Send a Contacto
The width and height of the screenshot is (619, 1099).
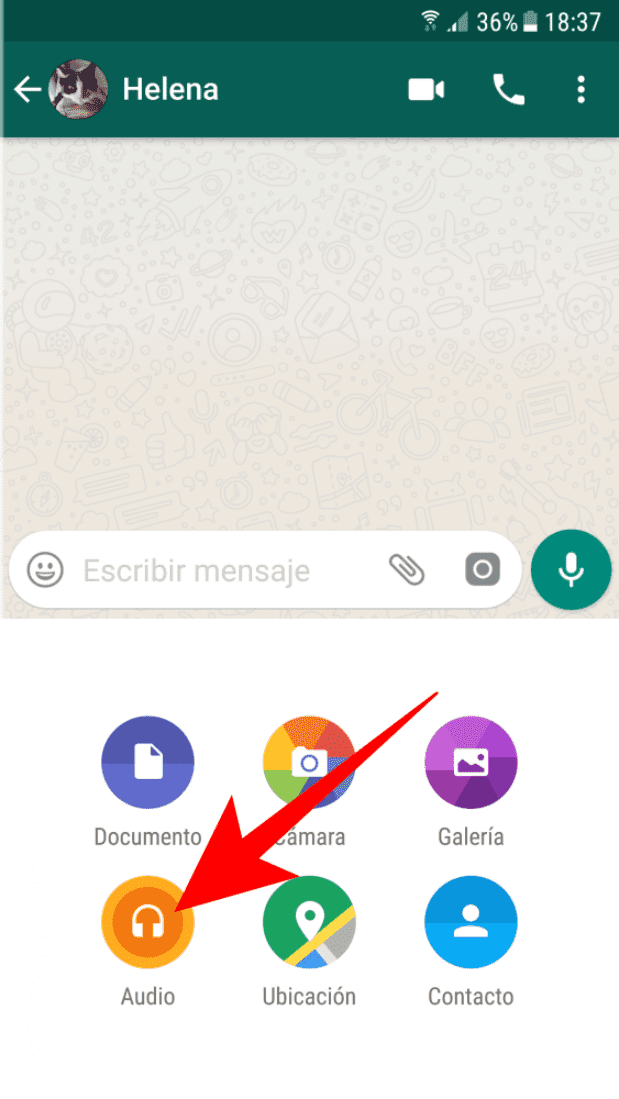point(471,923)
